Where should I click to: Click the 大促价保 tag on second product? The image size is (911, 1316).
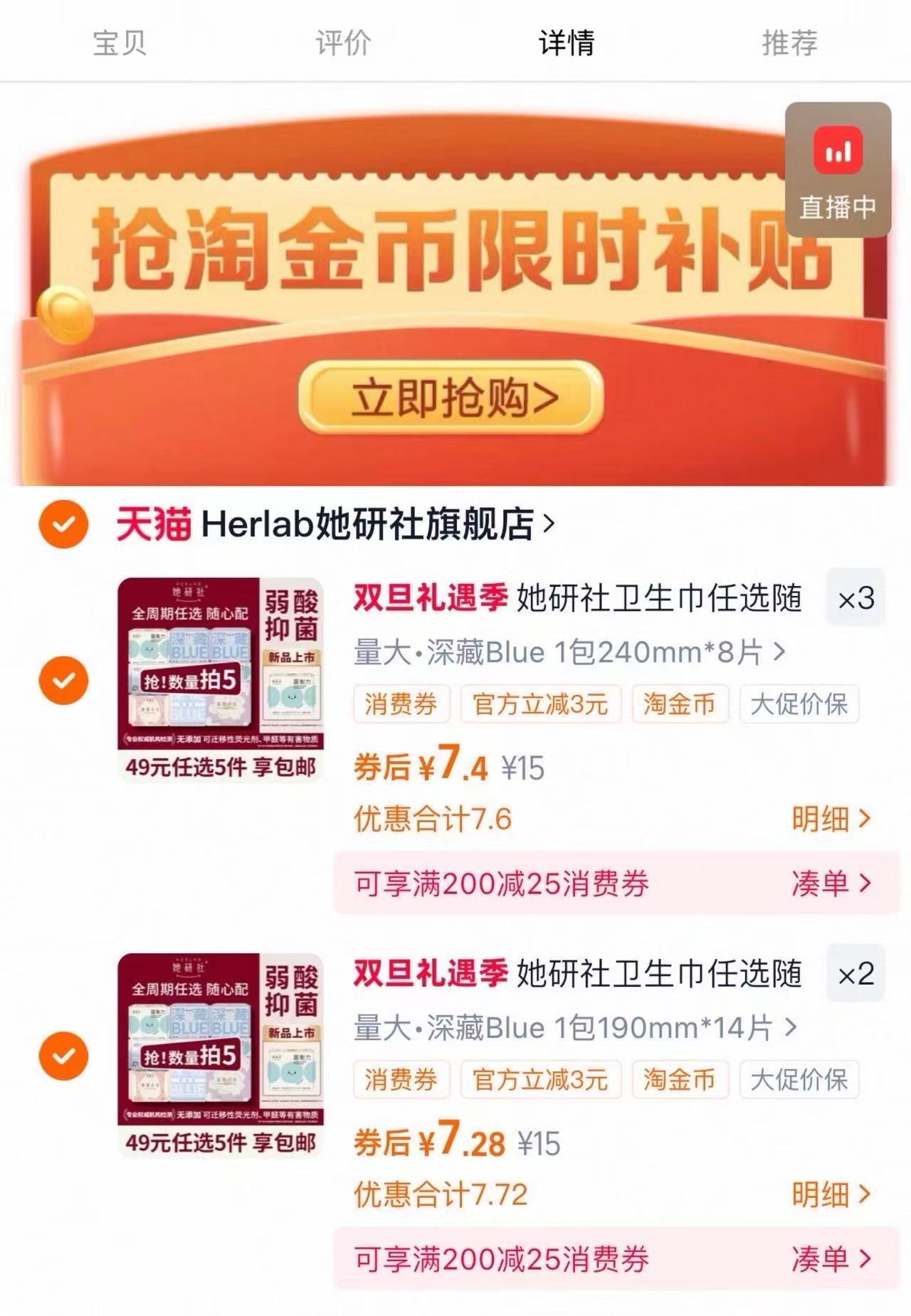(x=799, y=1079)
